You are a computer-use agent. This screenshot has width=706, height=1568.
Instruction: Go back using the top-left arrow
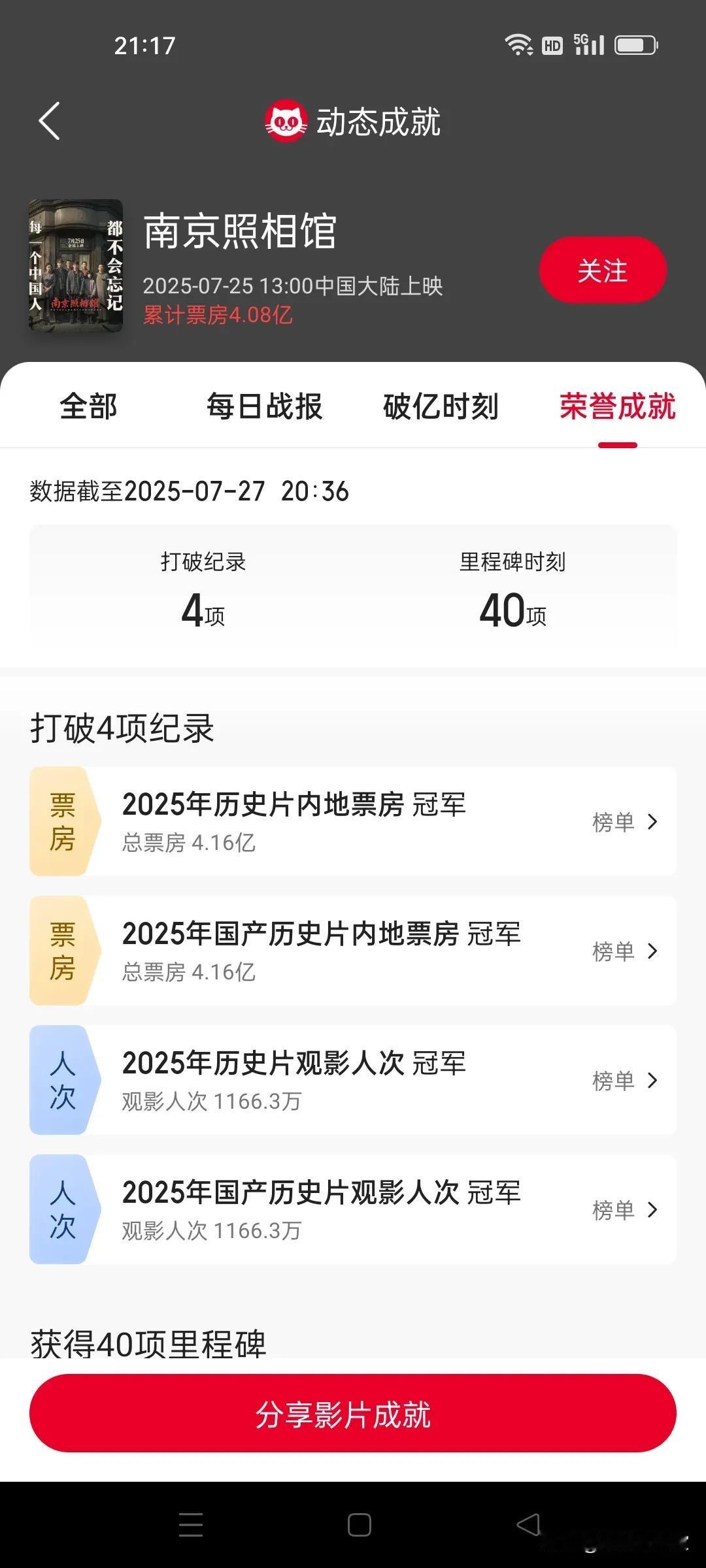(49, 121)
